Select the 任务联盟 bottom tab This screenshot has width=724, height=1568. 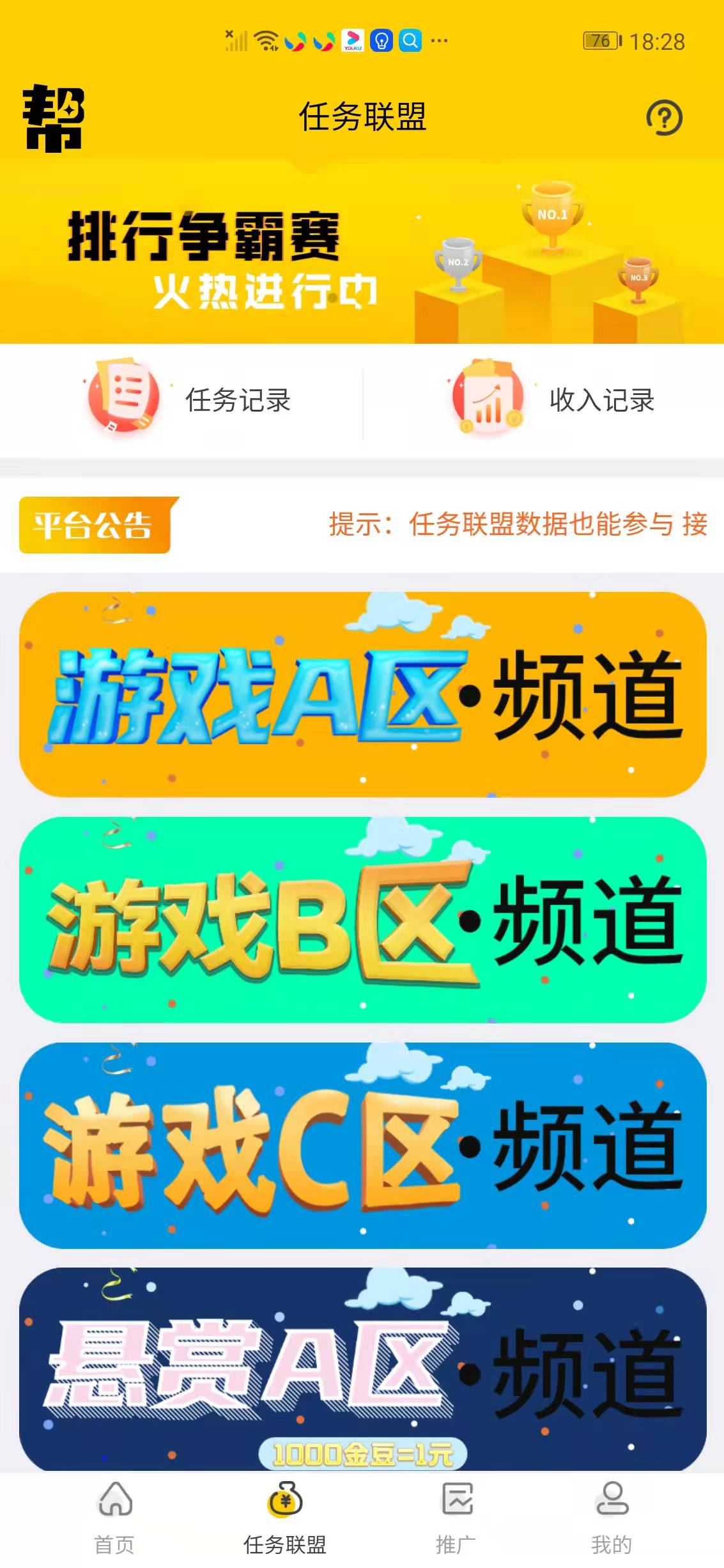(x=285, y=1518)
